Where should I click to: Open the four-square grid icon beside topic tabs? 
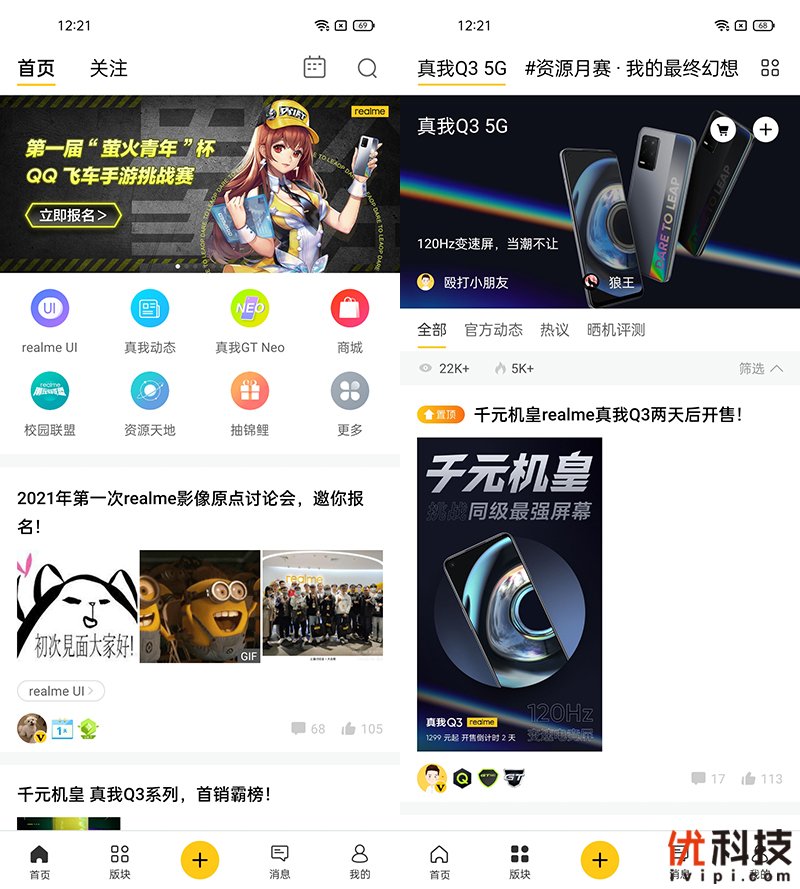tap(770, 68)
